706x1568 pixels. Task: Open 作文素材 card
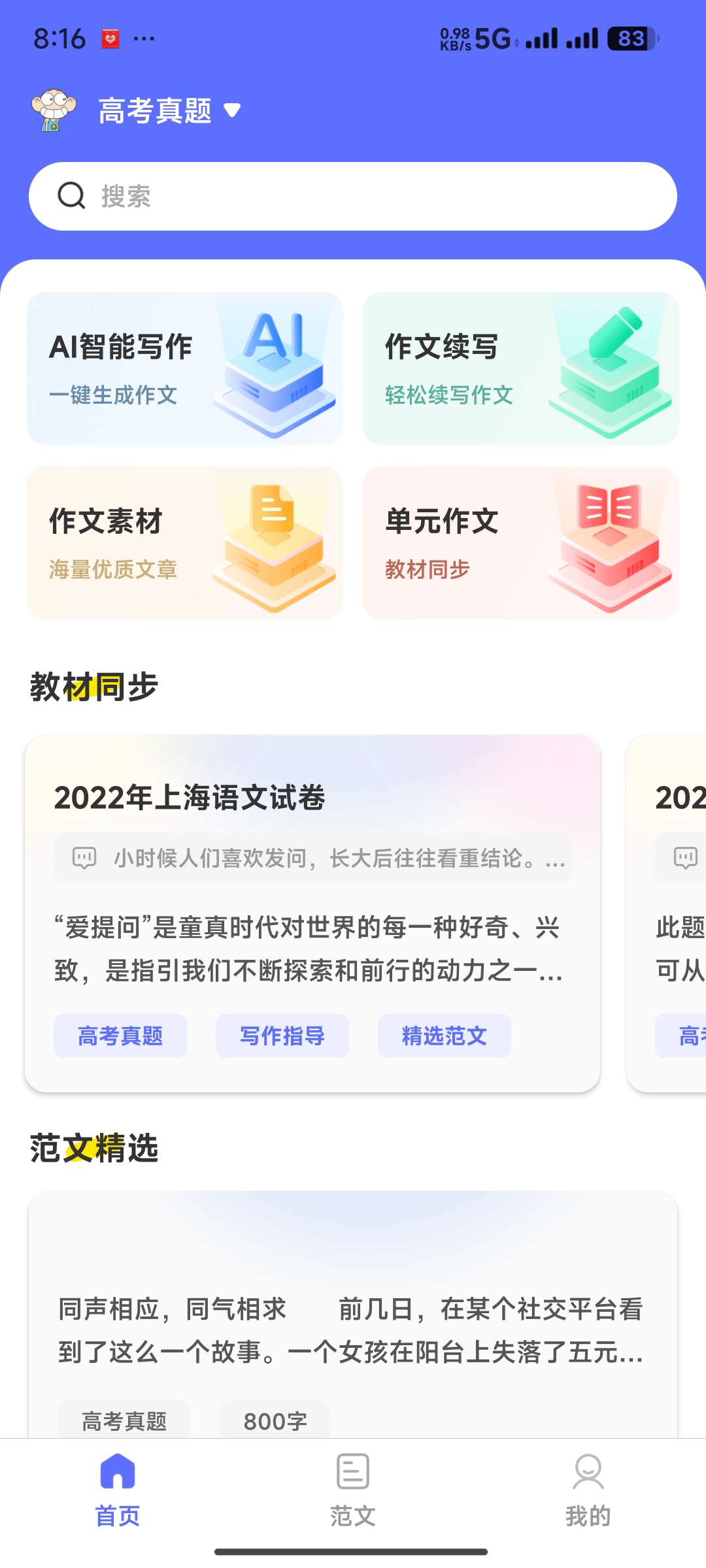[x=185, y=543]
